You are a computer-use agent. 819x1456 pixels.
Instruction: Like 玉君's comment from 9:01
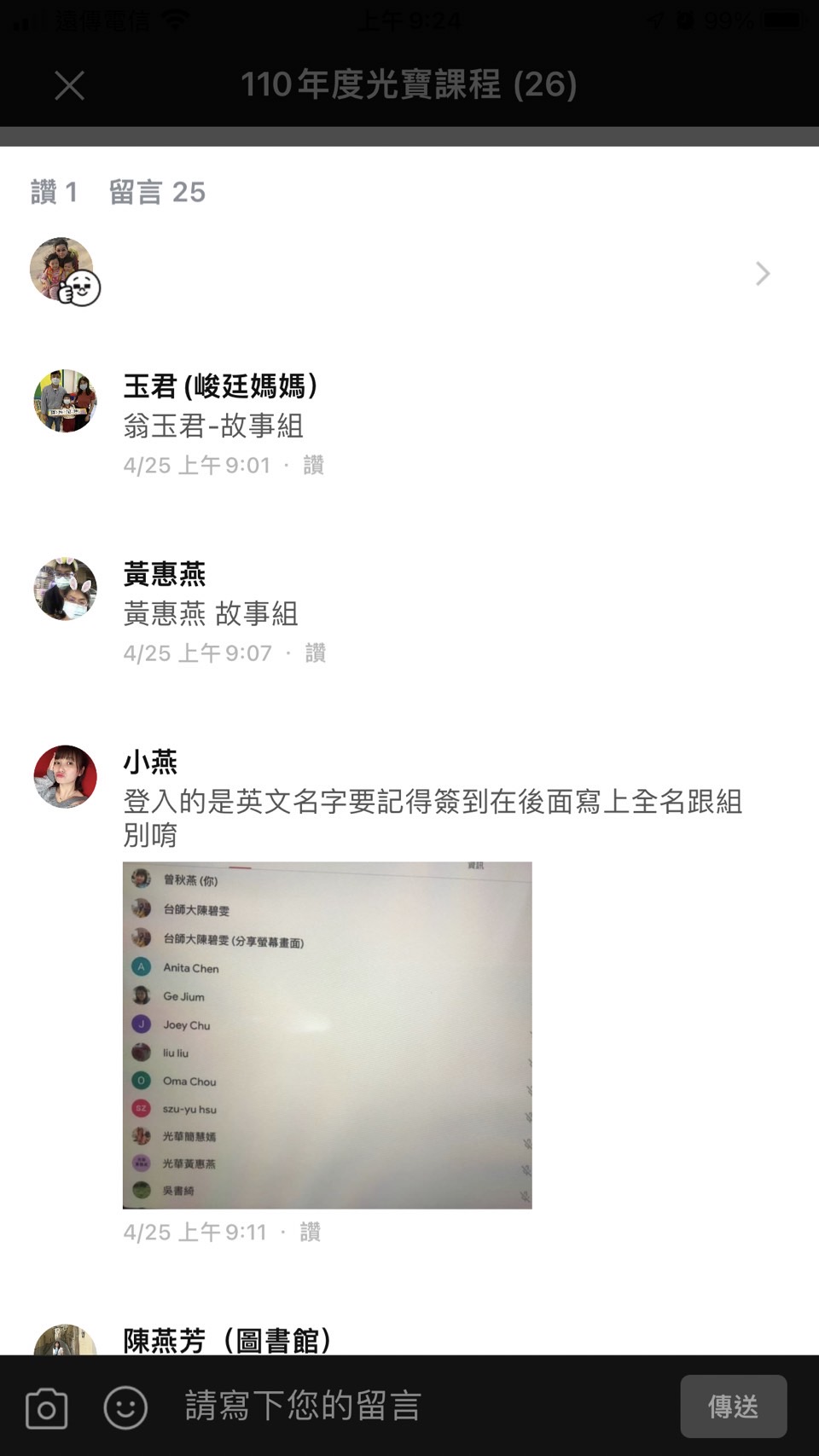click(313, 465)
